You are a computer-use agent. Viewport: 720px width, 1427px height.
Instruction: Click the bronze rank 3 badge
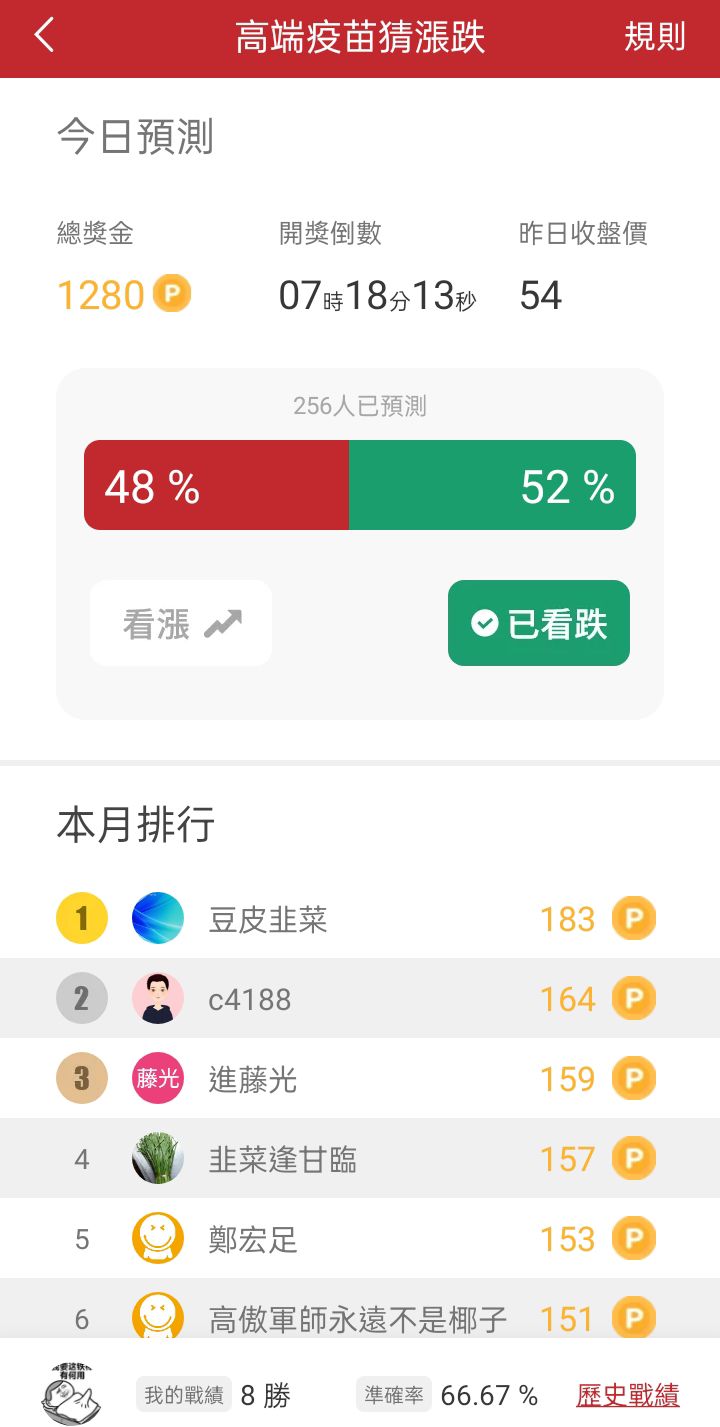81,1077
